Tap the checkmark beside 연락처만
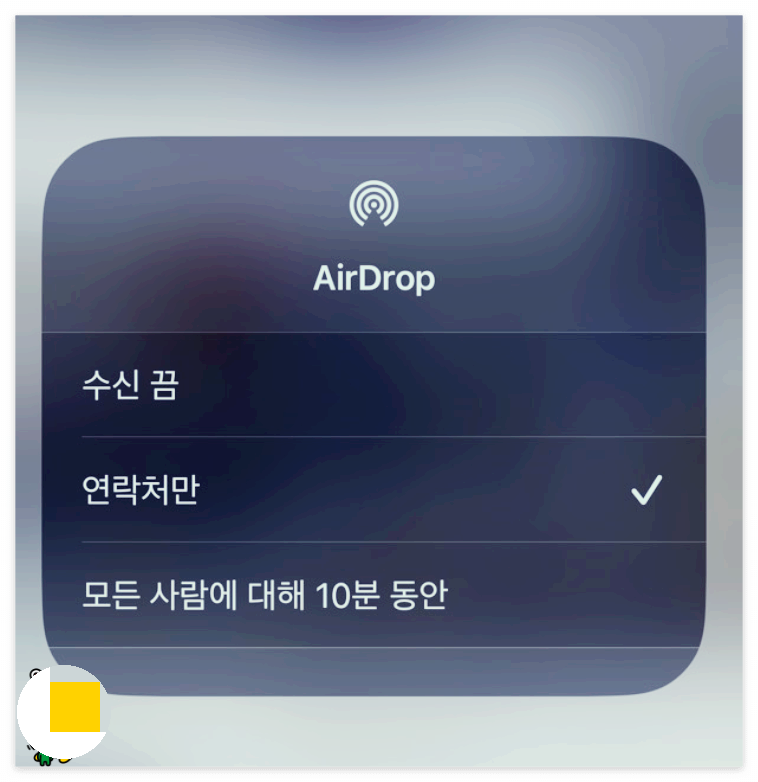 648,489
